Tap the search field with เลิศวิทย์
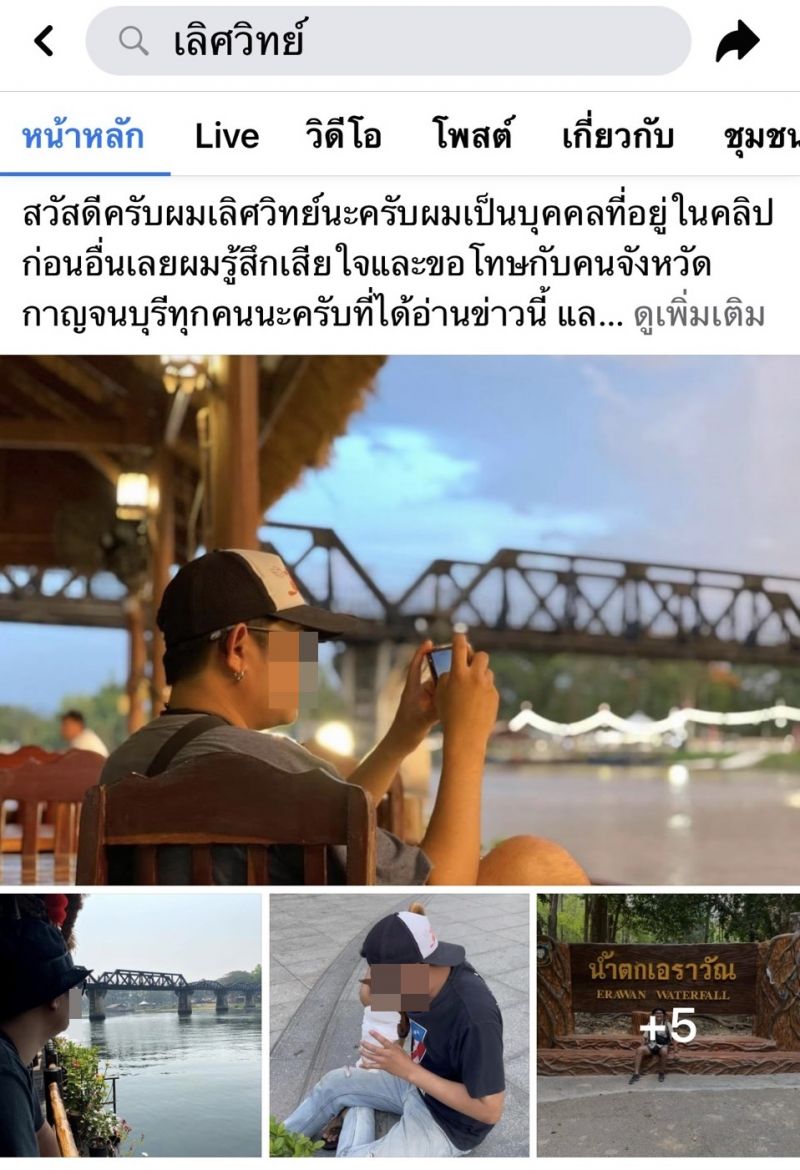 pyautogui.click(x=388, y=41)
